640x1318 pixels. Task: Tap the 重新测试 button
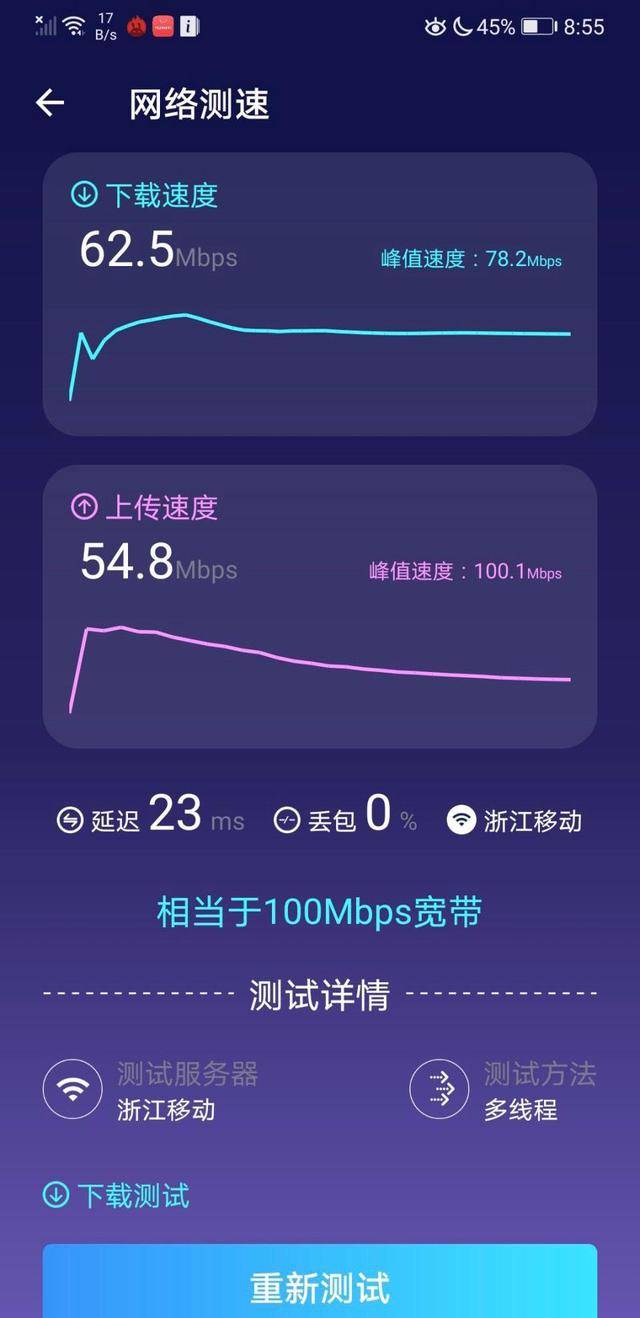coord(319,1285)
